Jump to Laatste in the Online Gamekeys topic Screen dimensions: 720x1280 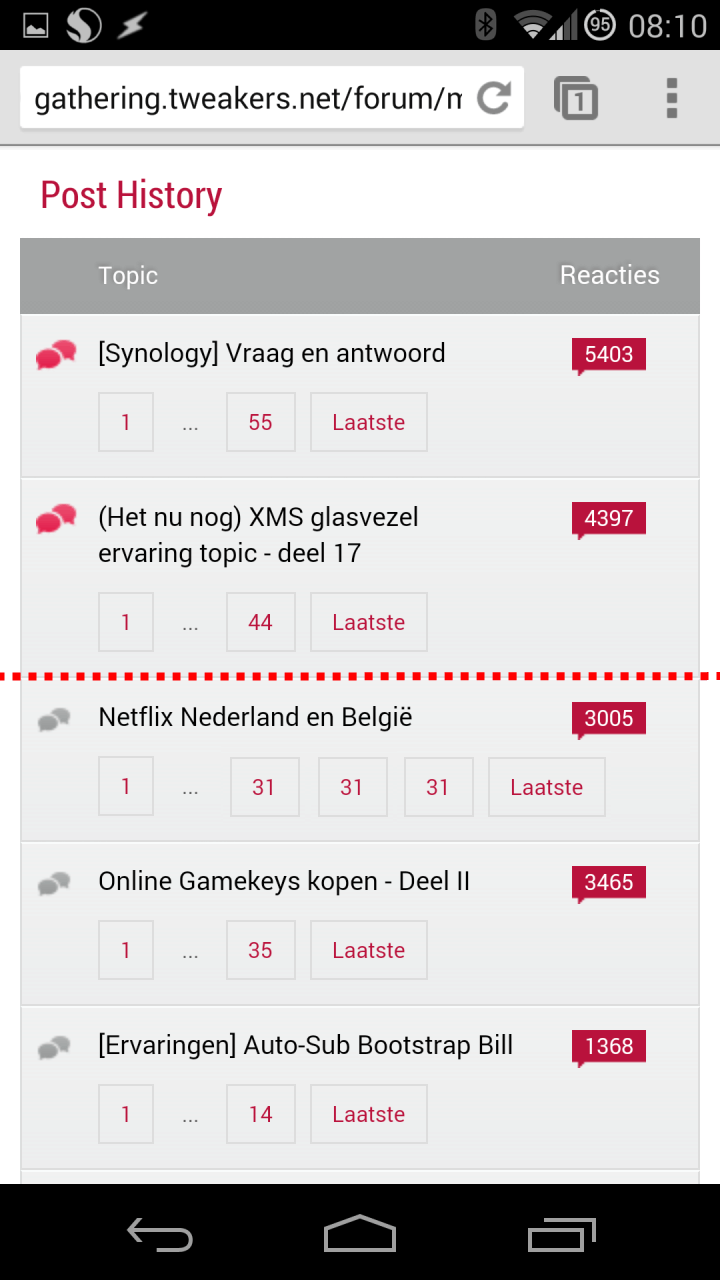click(368, 950)
